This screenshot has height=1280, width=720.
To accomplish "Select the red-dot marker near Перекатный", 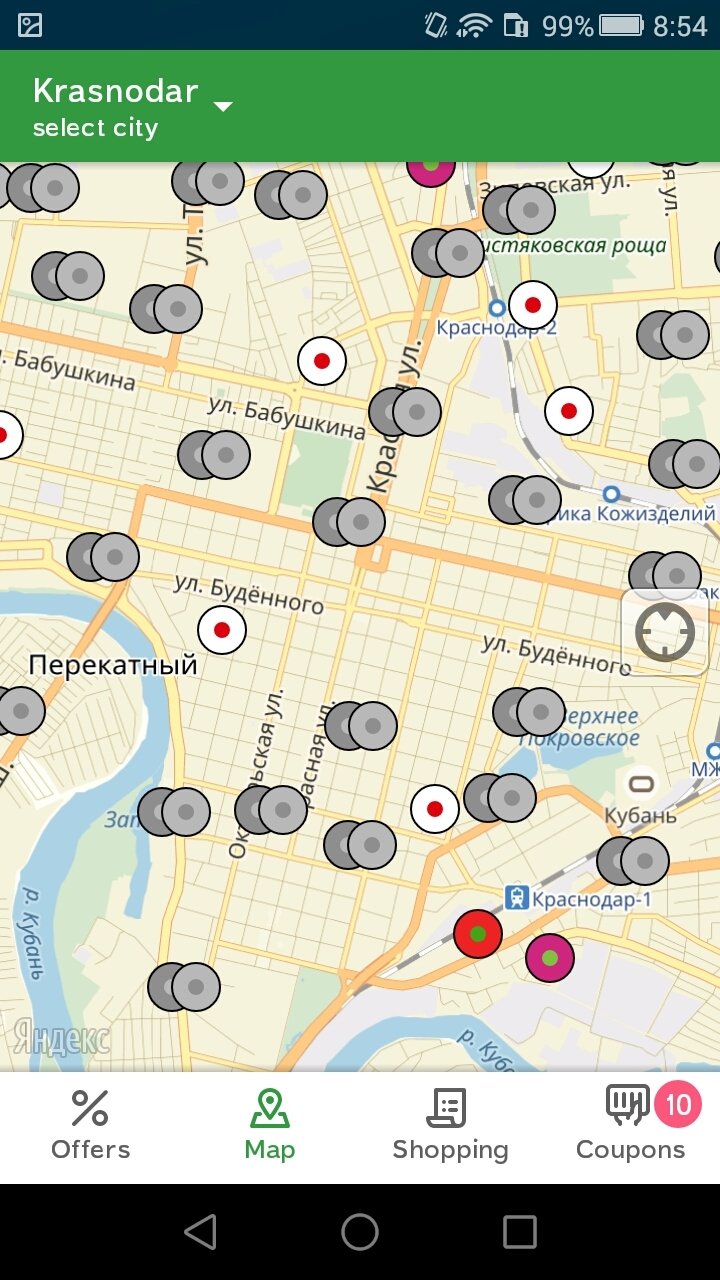I will click(222, 630).
